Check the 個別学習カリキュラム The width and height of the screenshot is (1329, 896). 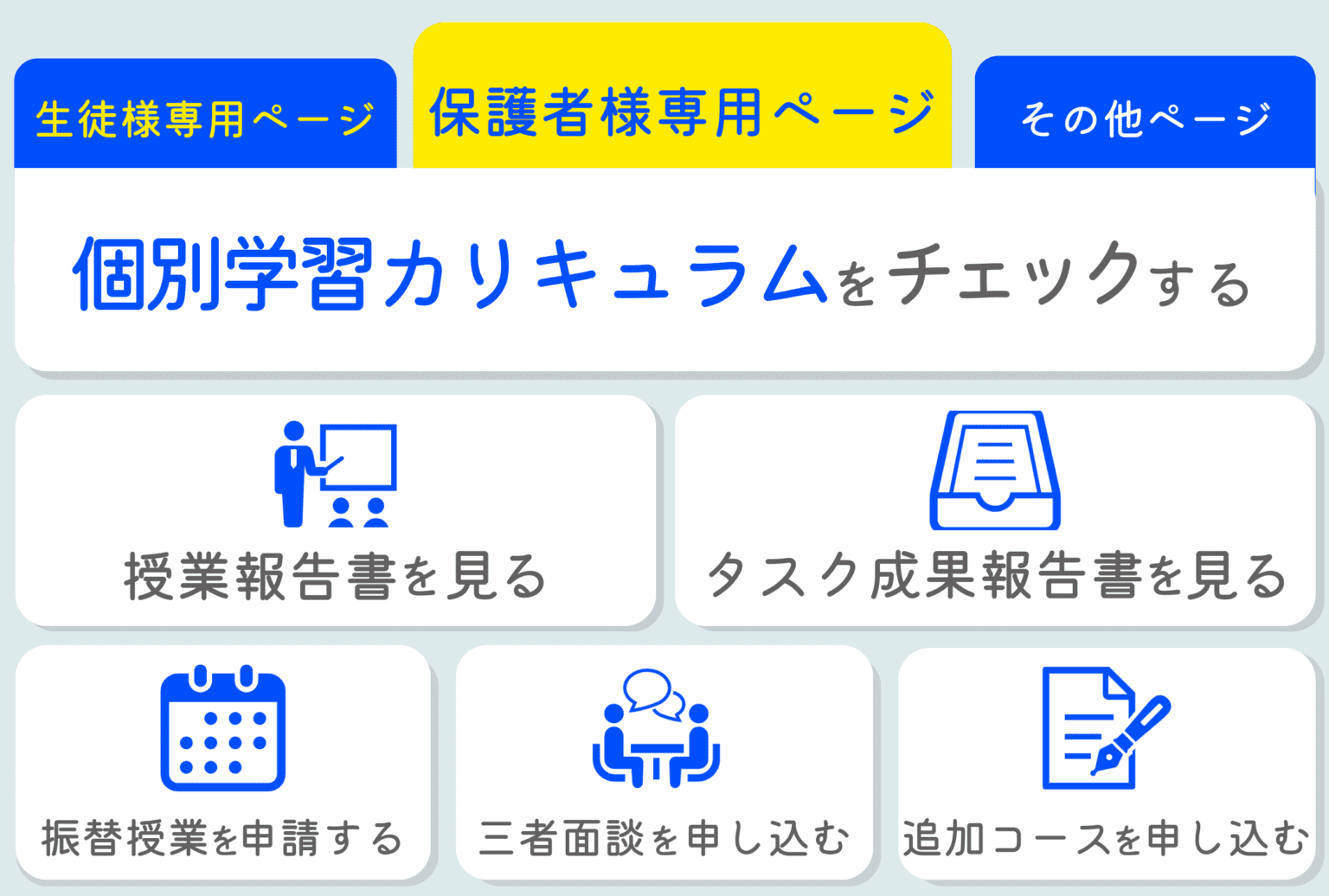[x=664, y=272]
